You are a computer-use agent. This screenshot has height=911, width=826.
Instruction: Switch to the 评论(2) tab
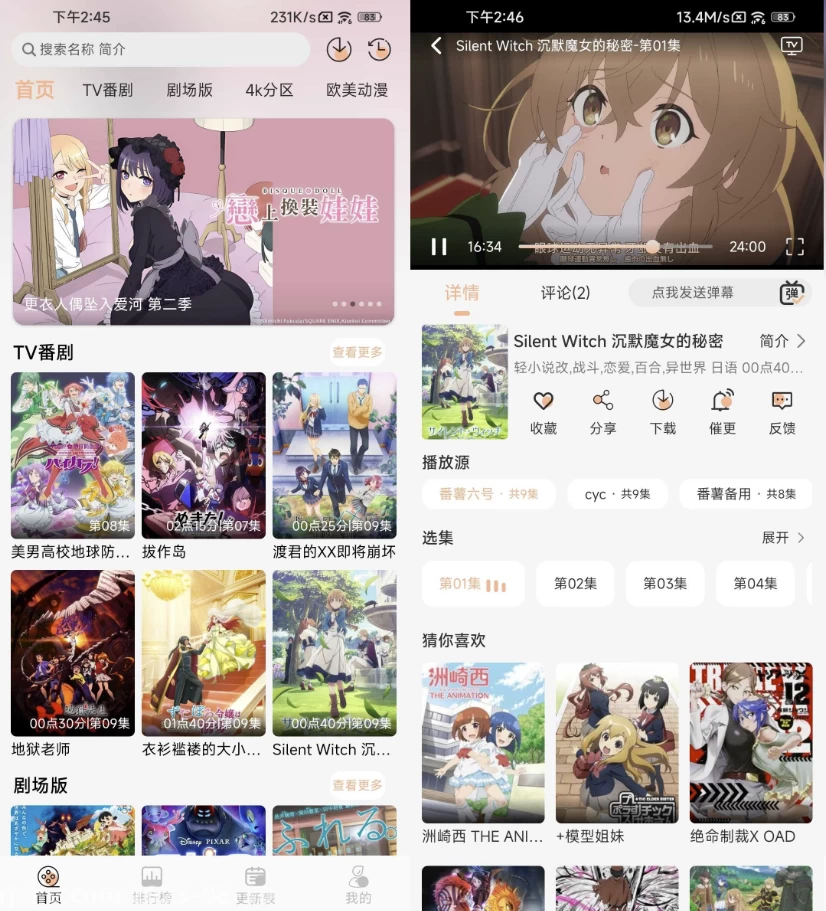[x=565, y=293]
